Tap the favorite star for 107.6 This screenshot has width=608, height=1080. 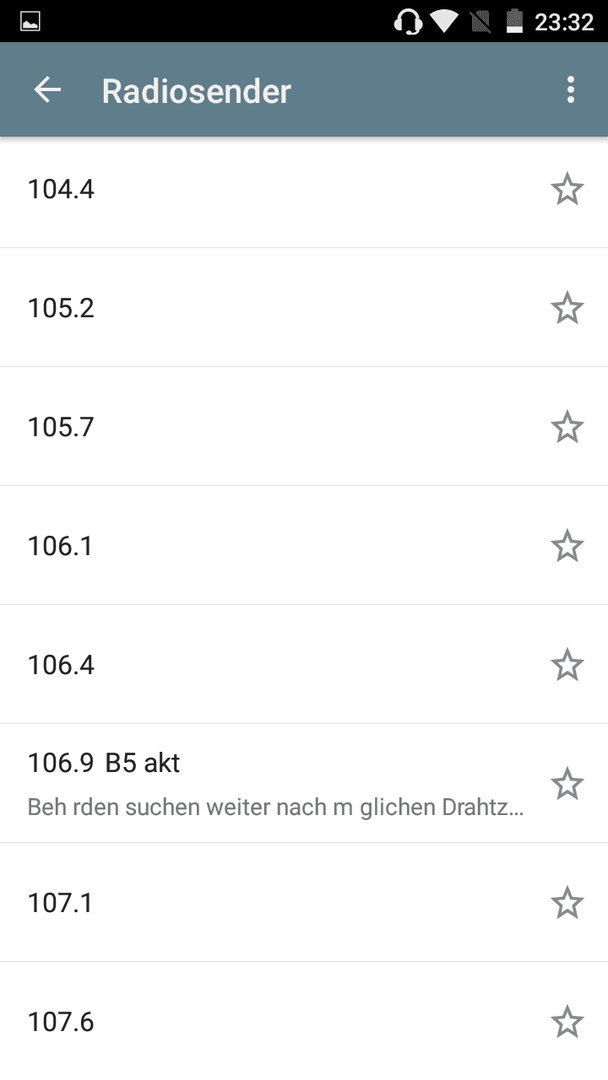[x=567, y=1021]
